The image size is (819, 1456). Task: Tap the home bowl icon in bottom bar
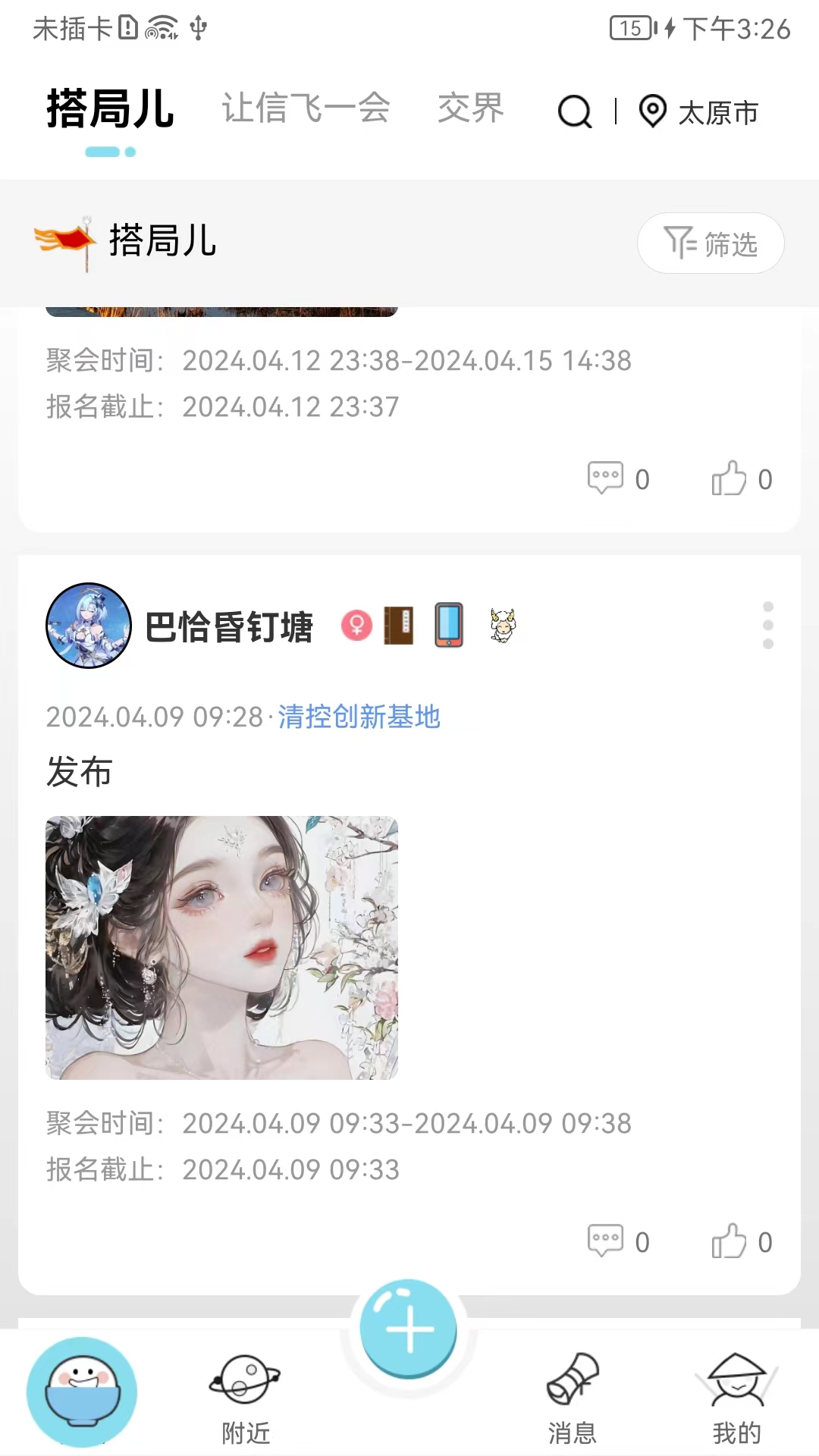point(82,1392)
